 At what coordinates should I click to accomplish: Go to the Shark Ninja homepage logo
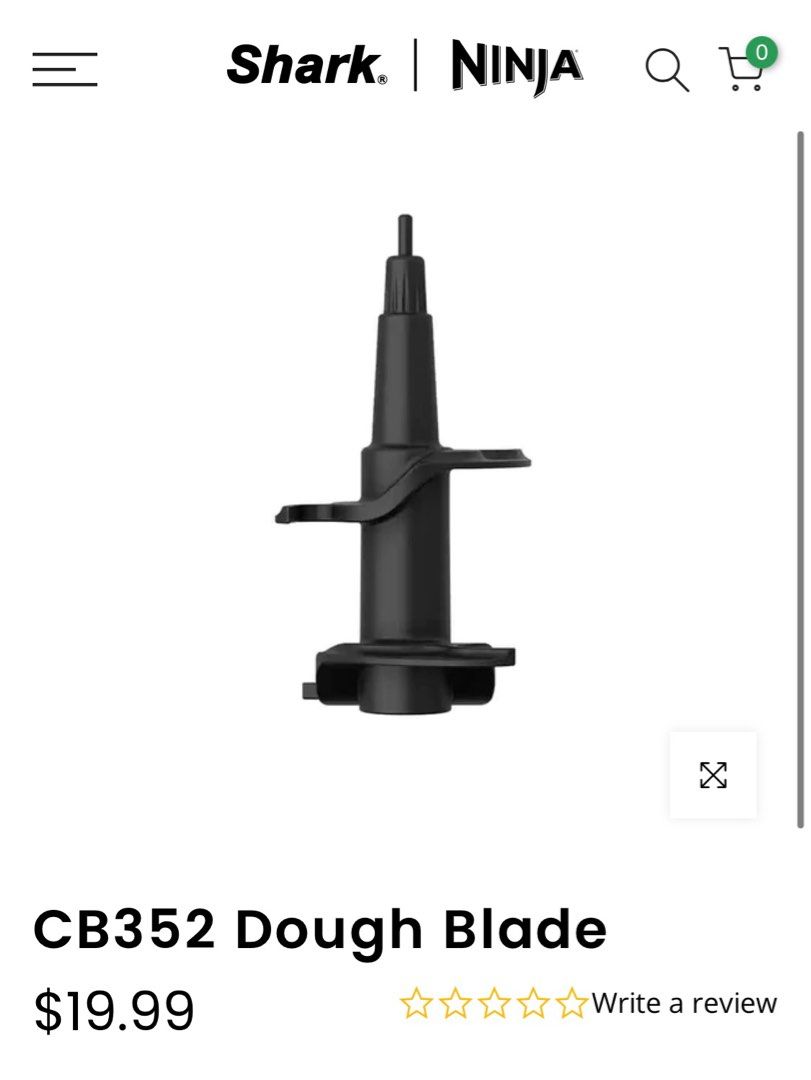click(404, 67)
